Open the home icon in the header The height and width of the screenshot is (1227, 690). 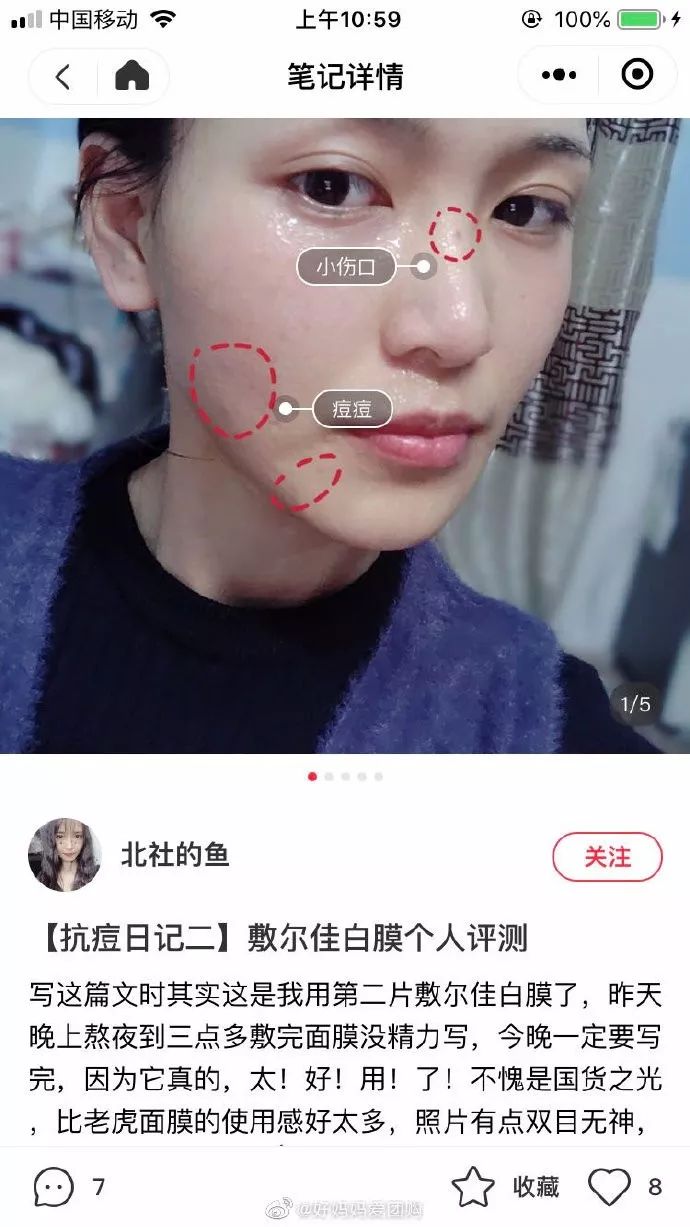pos(132,76)
